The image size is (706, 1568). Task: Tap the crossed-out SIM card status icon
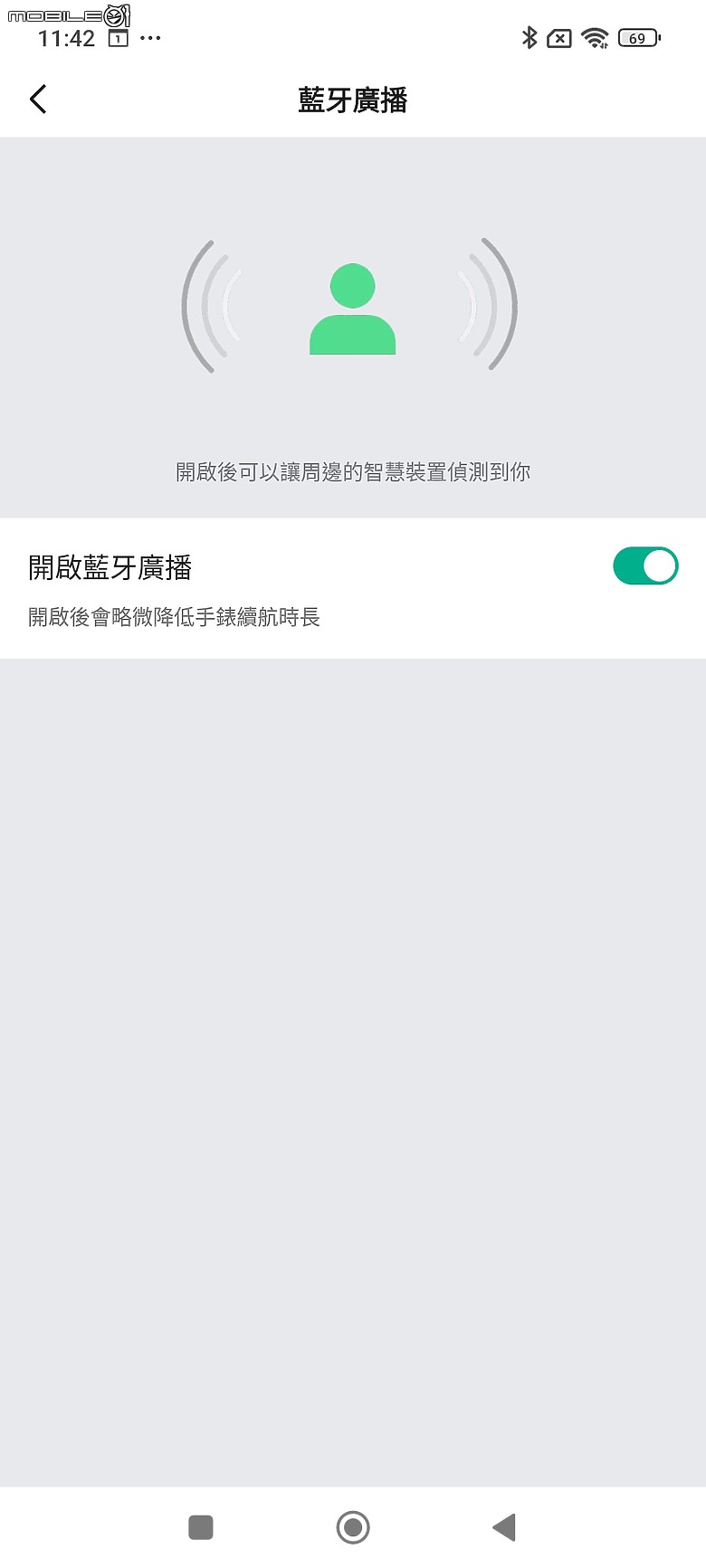(558, 38)
